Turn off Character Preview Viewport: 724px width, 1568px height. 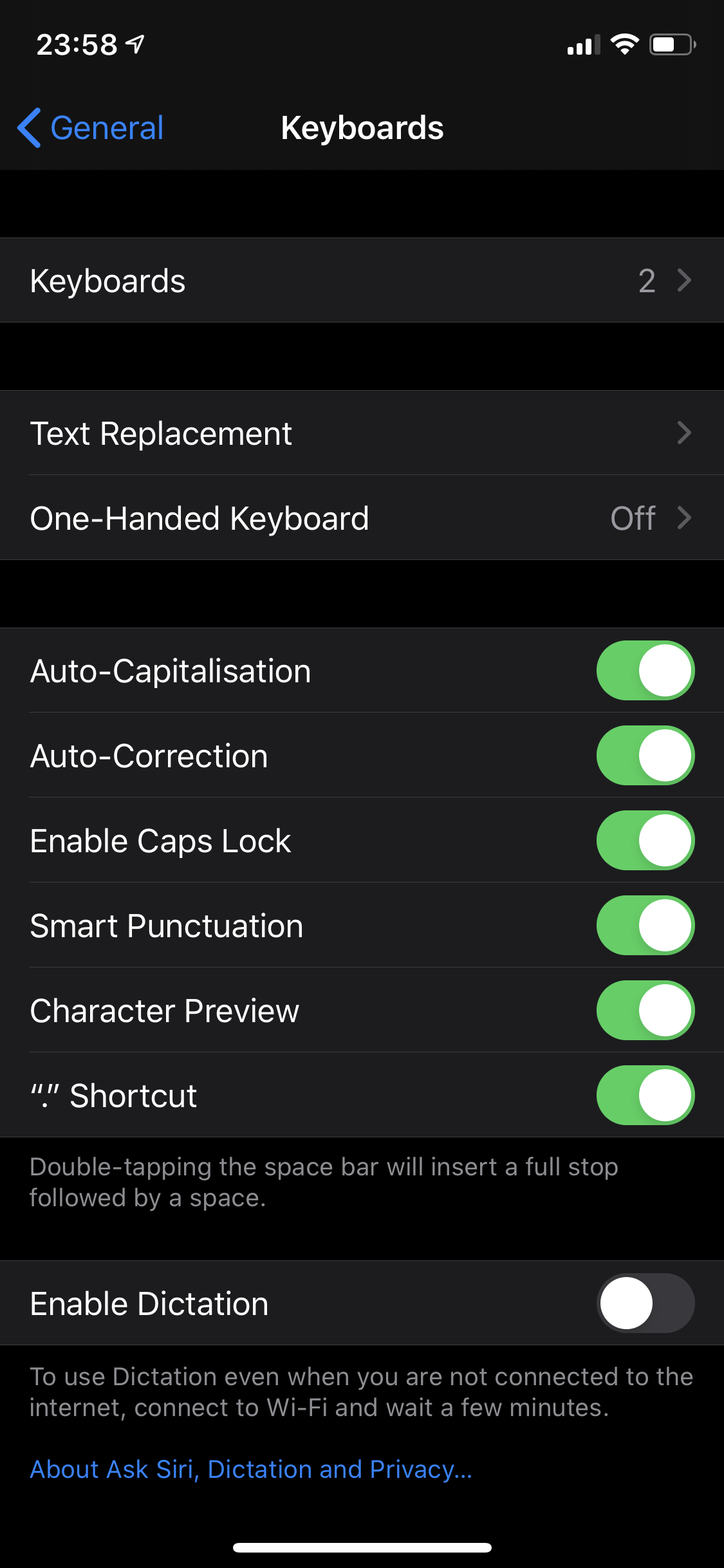[645, 1010]
